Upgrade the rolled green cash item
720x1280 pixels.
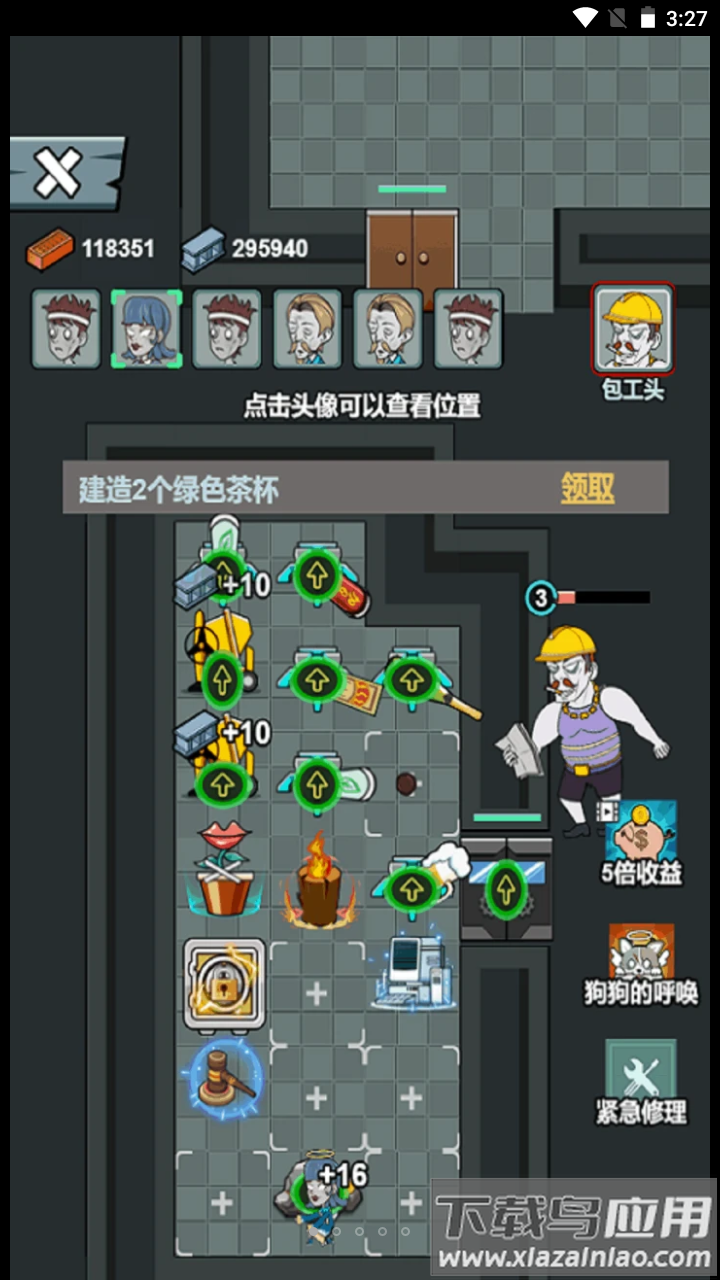pyautogui.click(x=318, y=782)
